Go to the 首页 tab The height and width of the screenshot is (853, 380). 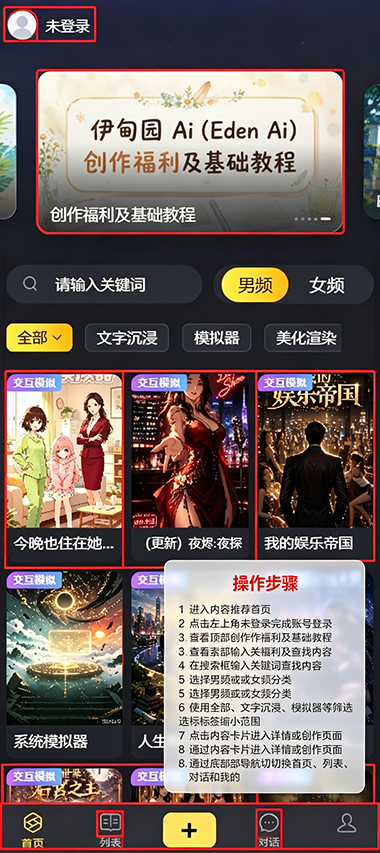[33, 830]
